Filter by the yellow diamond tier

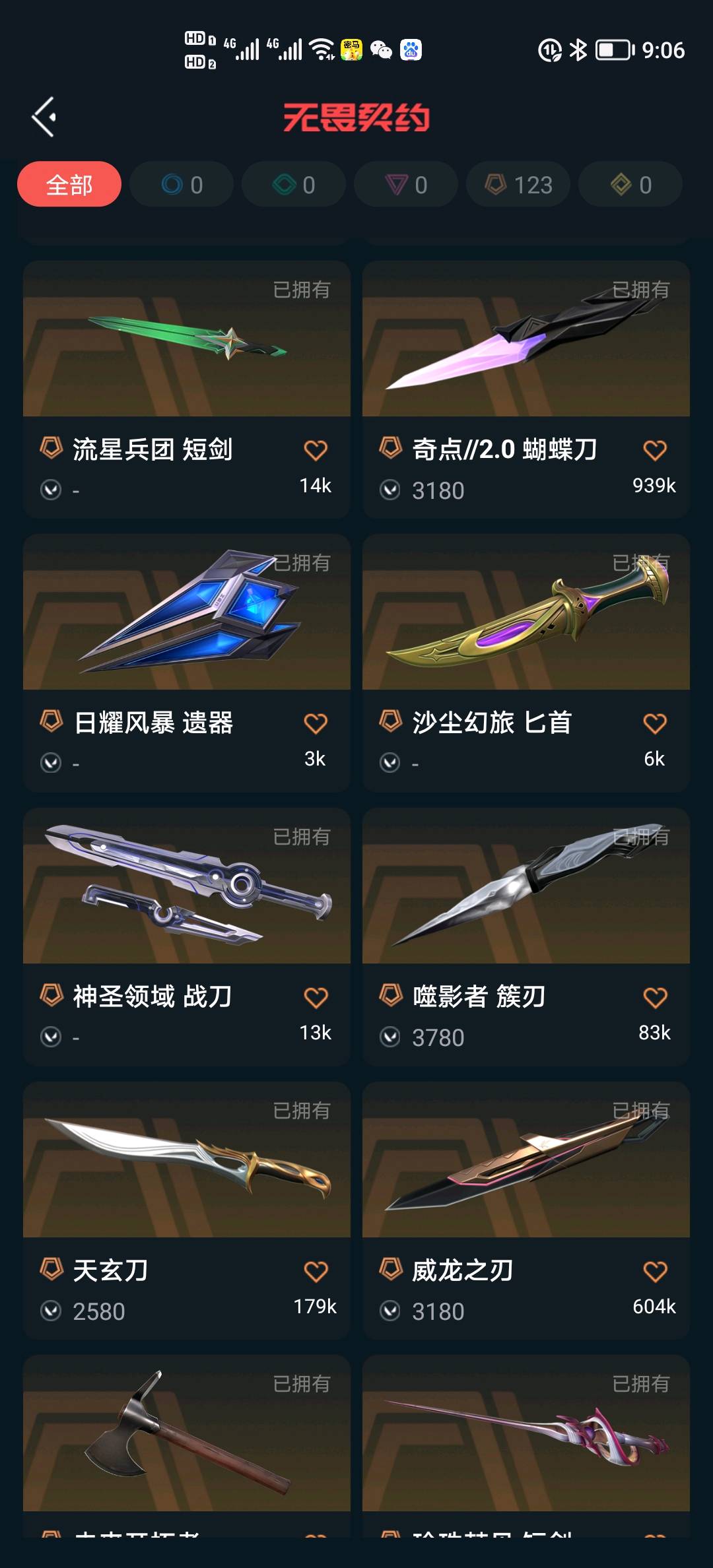(630, 185)
